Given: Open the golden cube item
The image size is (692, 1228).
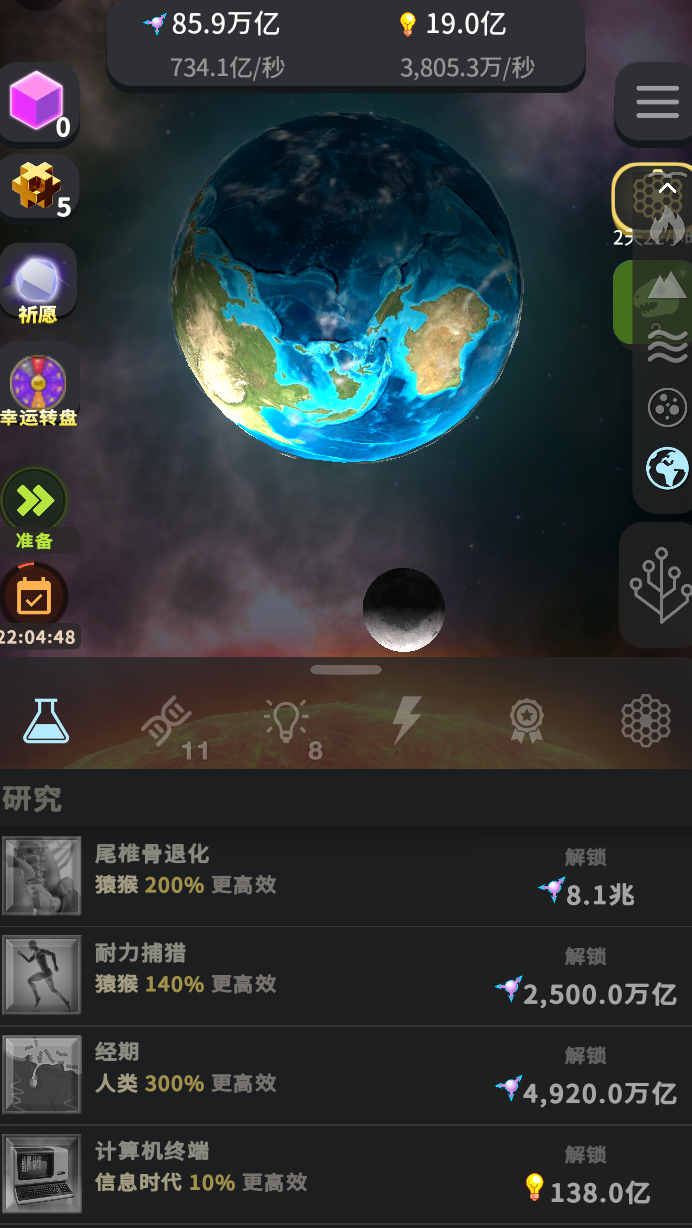Looking at the screenshot, I should pyautogui.click(x=38, y=187).
